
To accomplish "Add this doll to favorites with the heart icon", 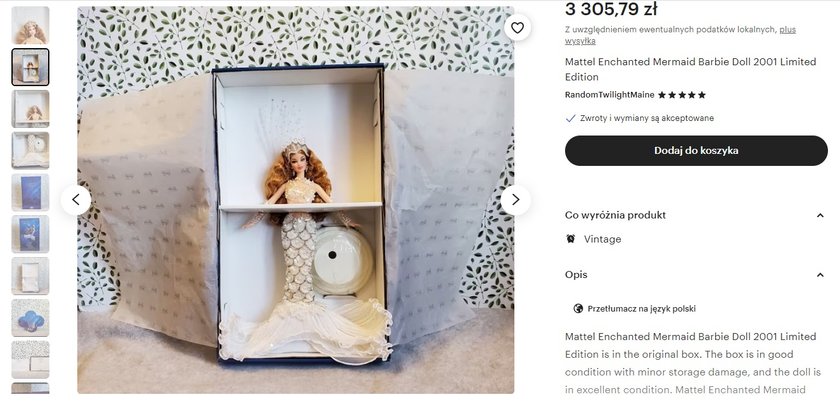I will pyautogui.click(x=517, y=28).
